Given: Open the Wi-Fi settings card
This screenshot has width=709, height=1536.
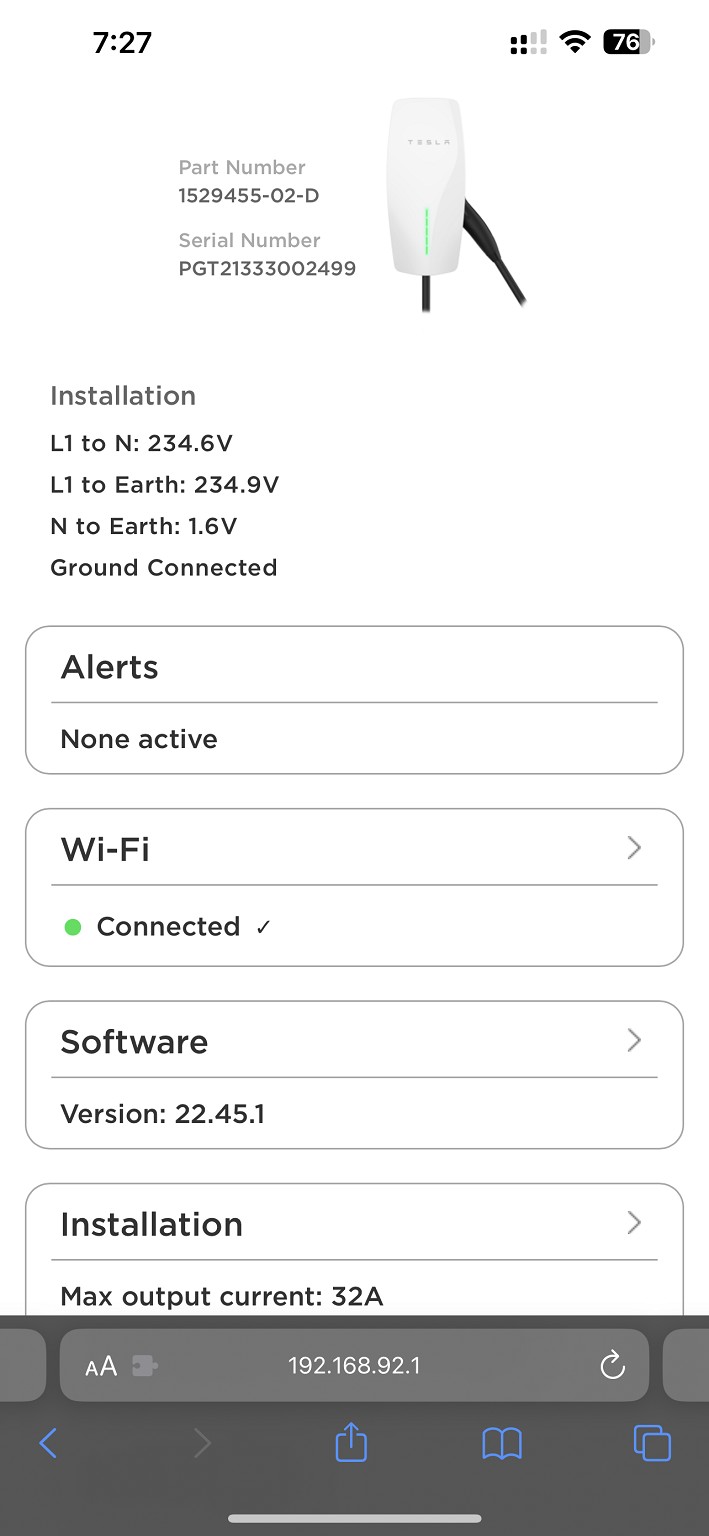Looking at the screenshot, I should pos(354,887).
